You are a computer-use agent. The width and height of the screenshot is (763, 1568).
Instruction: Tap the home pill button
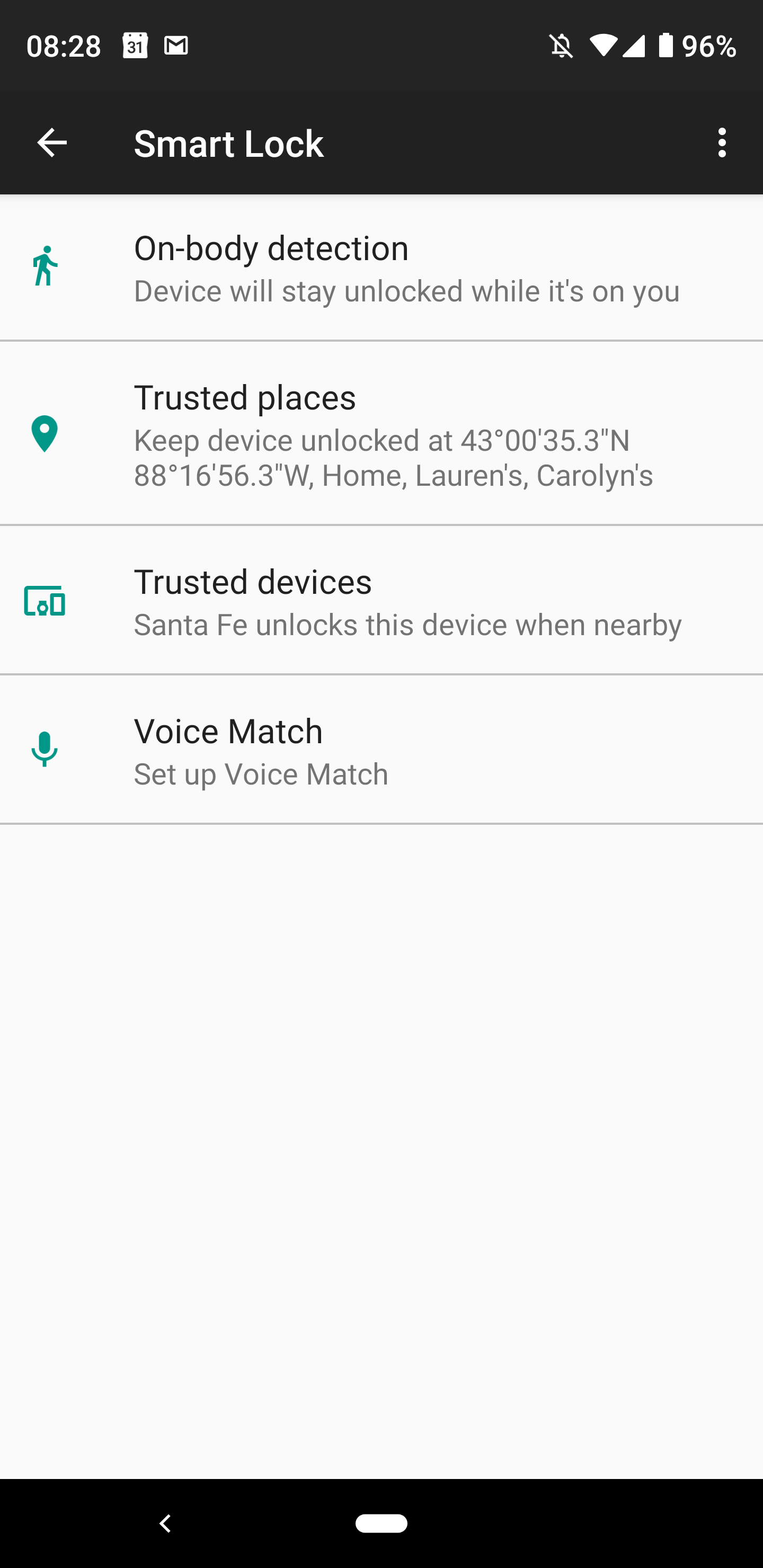pos(382,1524)
